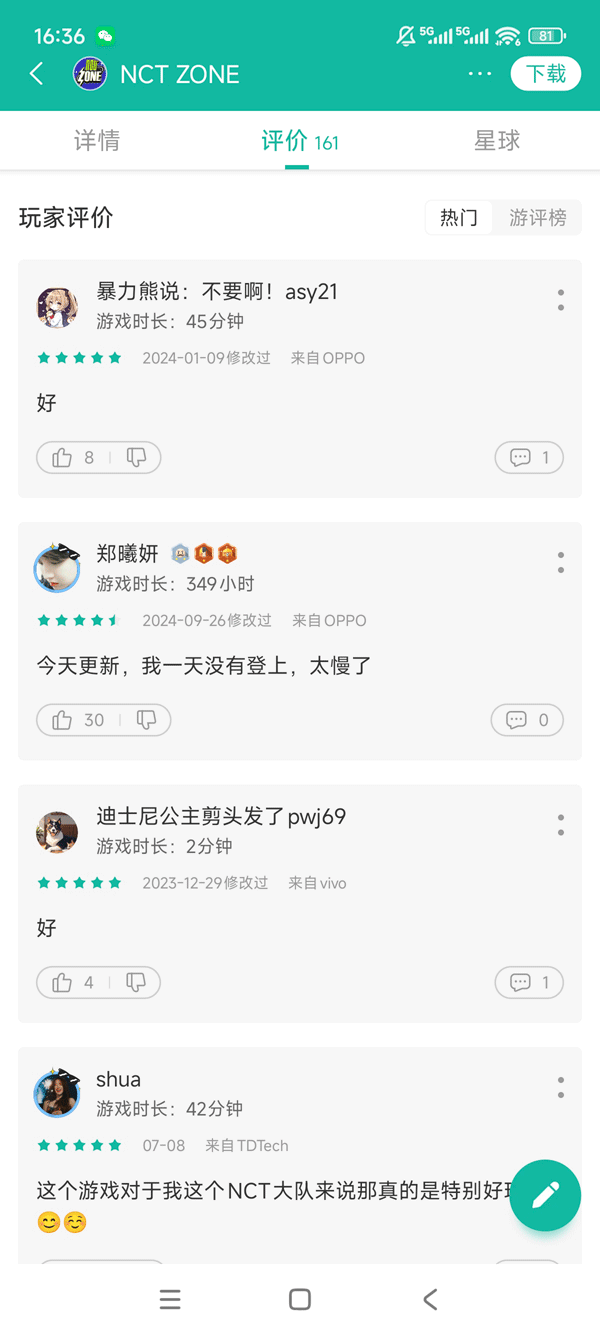Tap the 下载 download button

click(x=546, y=74)
